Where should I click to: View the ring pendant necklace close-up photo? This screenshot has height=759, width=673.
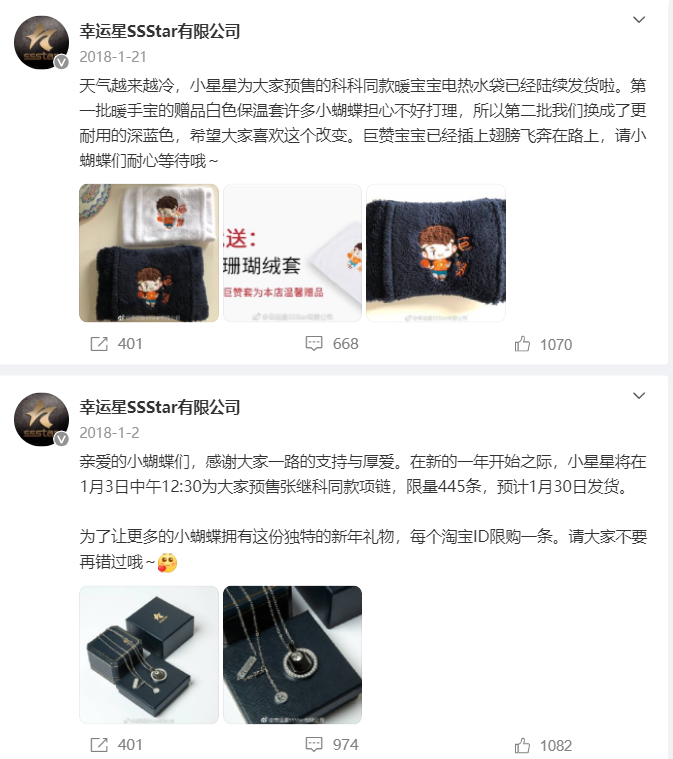coord(292,655)
